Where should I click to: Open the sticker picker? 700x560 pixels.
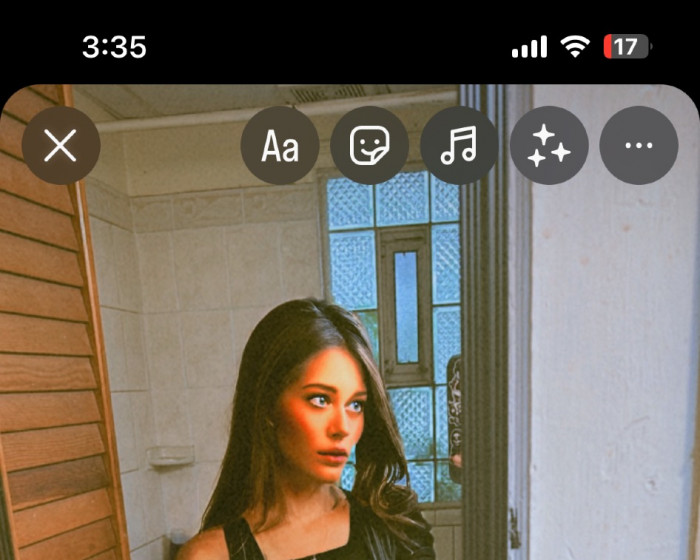pos(369,146)
